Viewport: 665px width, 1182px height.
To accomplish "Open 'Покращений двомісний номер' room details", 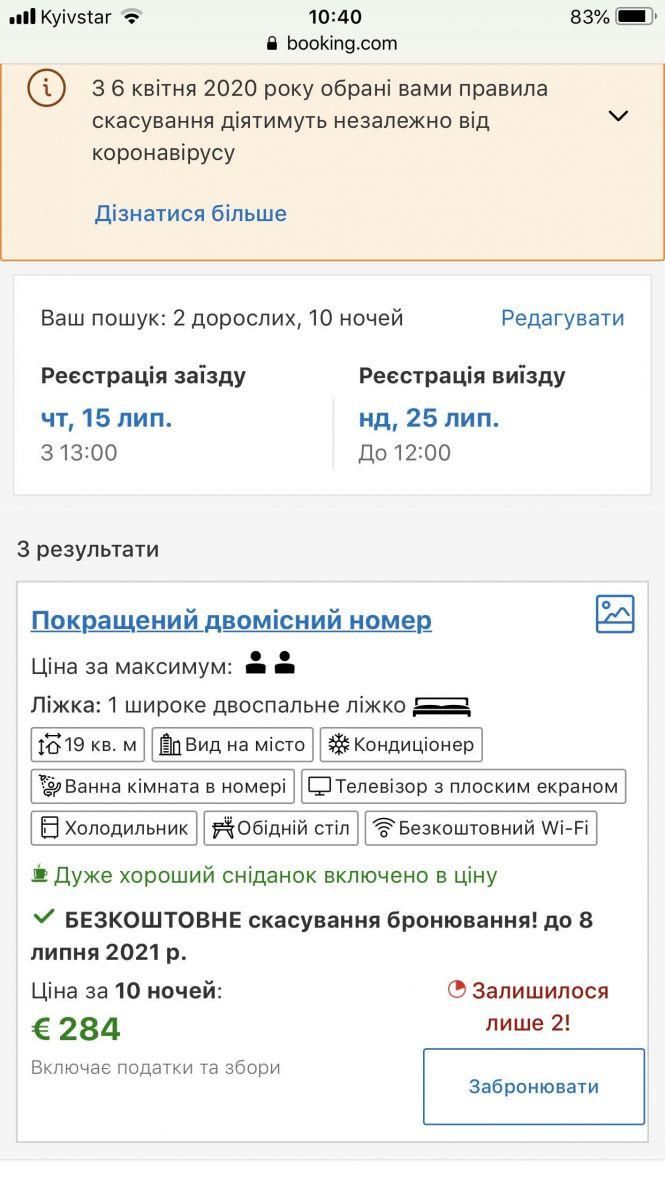I will (x=231, y=620).
